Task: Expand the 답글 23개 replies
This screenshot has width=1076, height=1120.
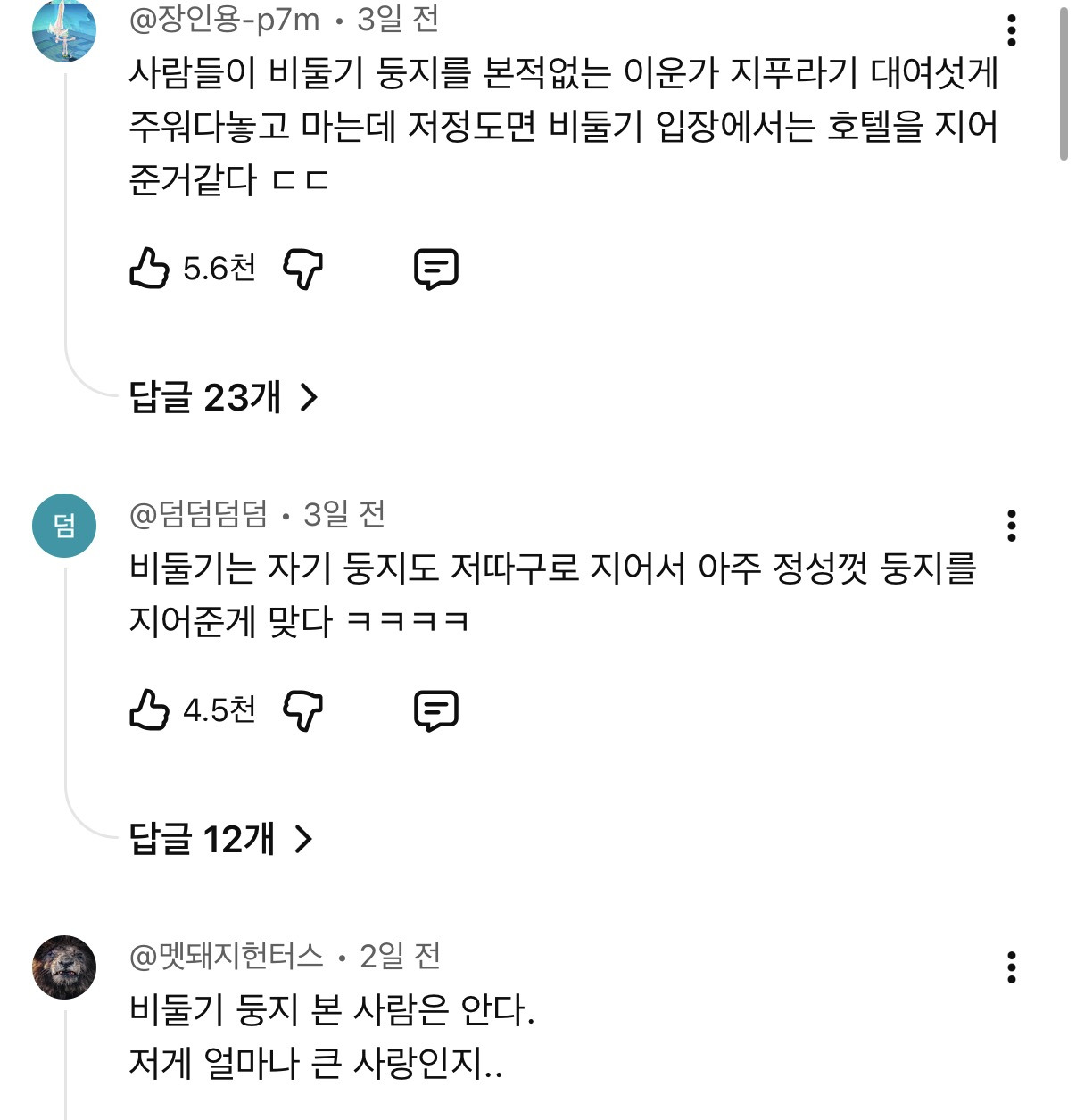Action: (x=223, y=397)
